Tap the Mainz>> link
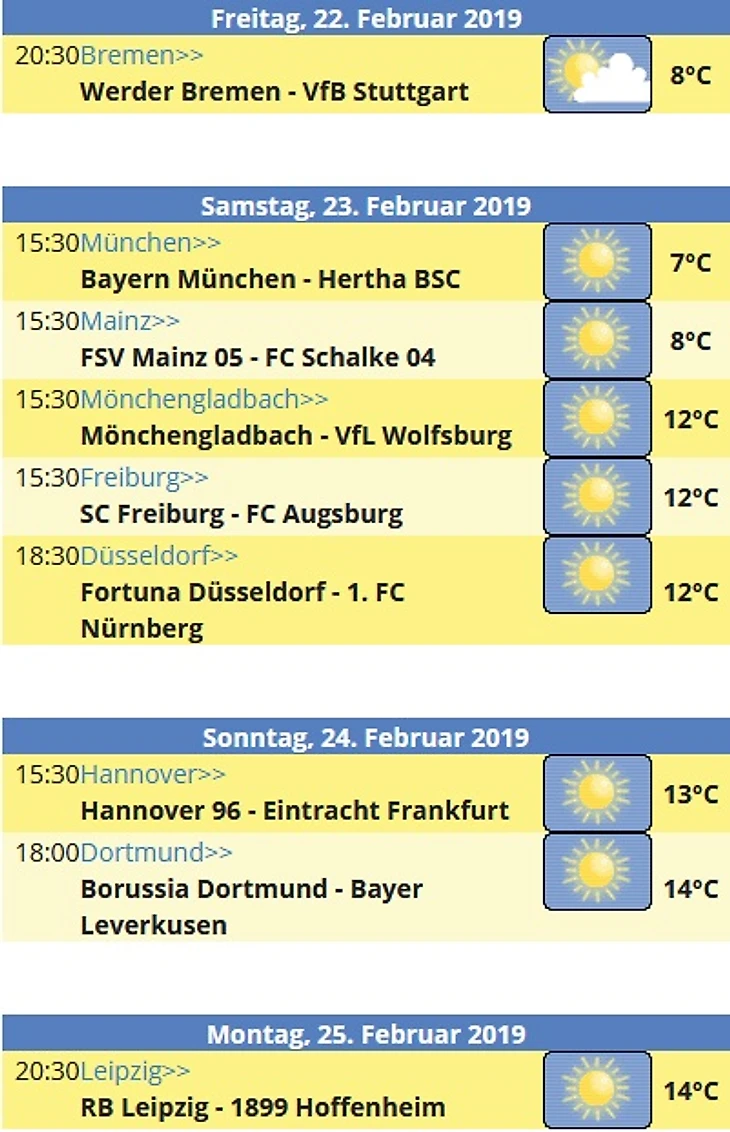This screenshot has height=1132, width=730. (x=130, y=321)
